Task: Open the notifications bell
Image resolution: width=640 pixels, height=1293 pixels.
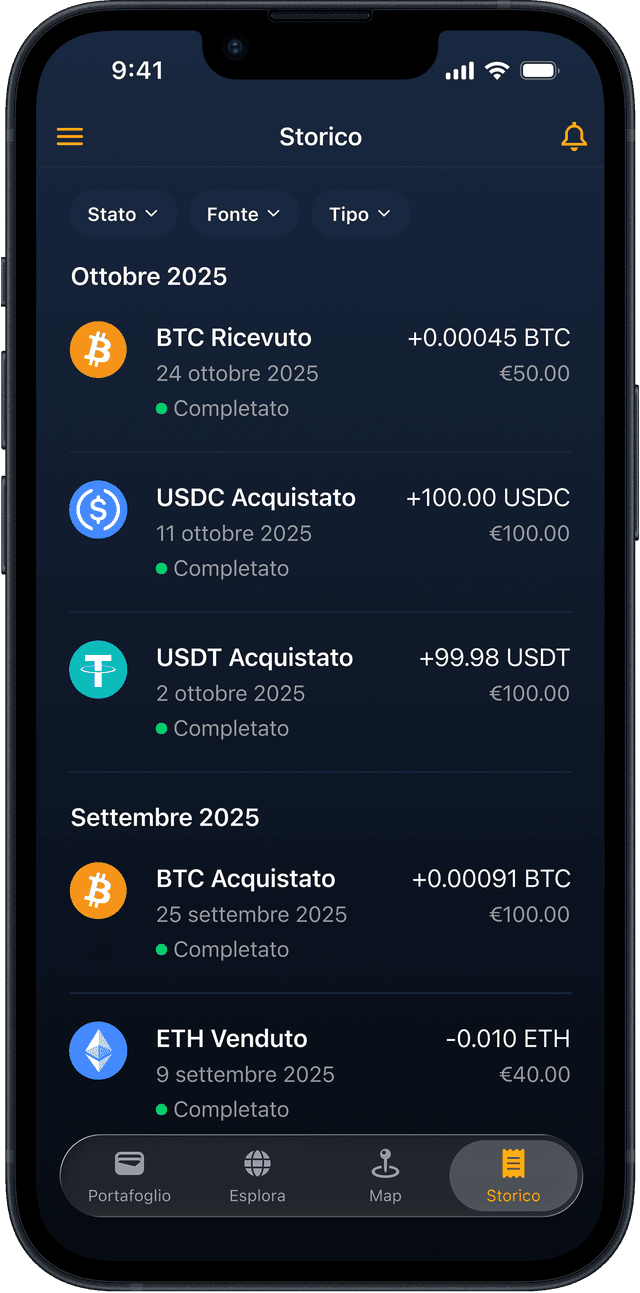Action: tap(574, 137)
